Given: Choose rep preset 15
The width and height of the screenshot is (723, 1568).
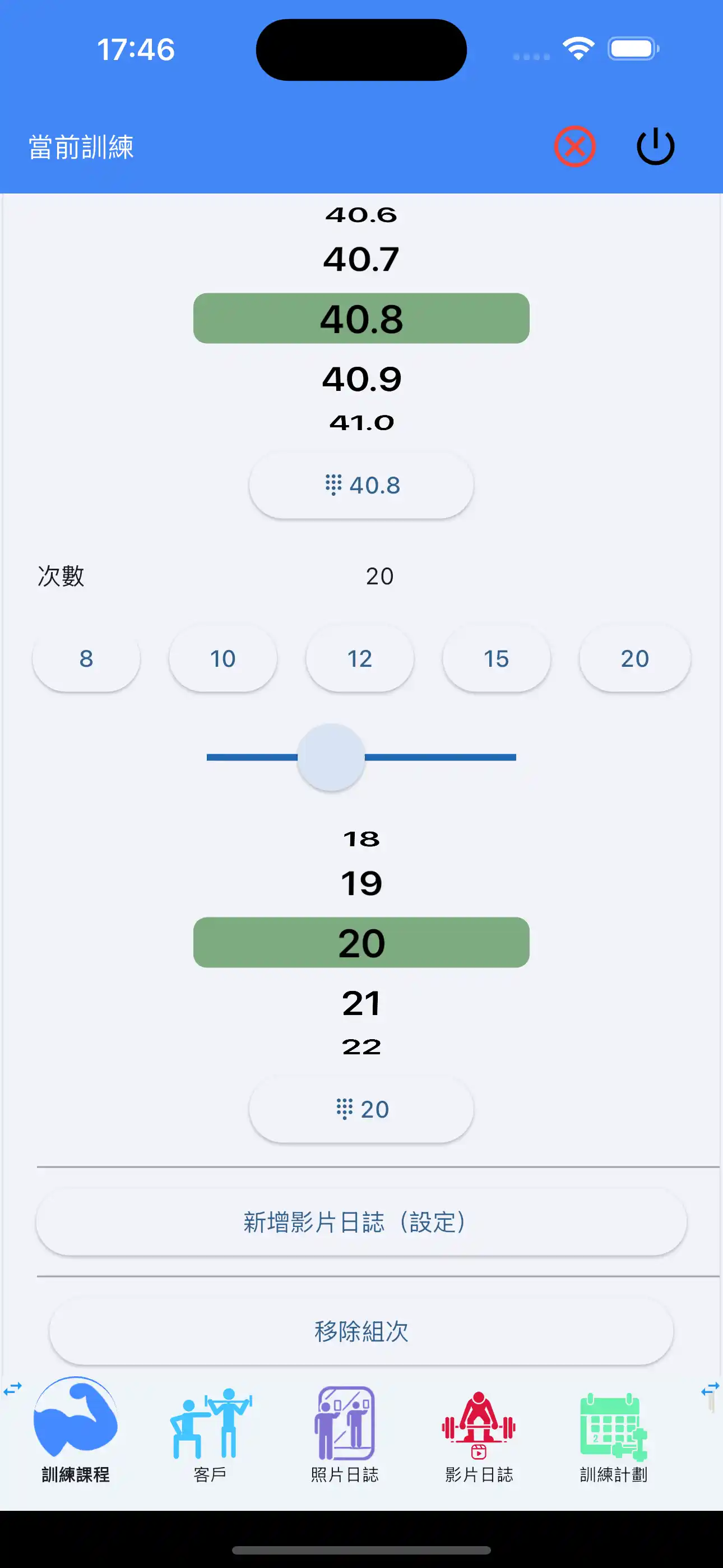Looking at the screenshot, I should pyautogui.click(x=497, y=658).
